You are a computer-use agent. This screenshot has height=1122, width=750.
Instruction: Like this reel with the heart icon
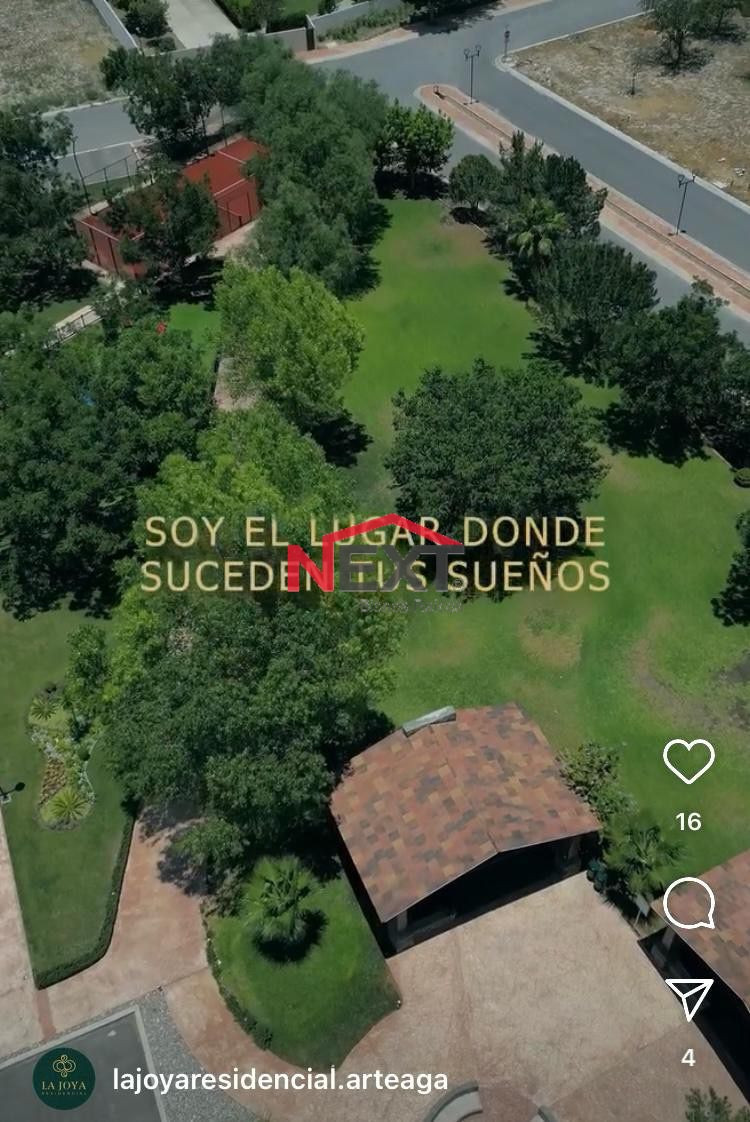[689, 762]
